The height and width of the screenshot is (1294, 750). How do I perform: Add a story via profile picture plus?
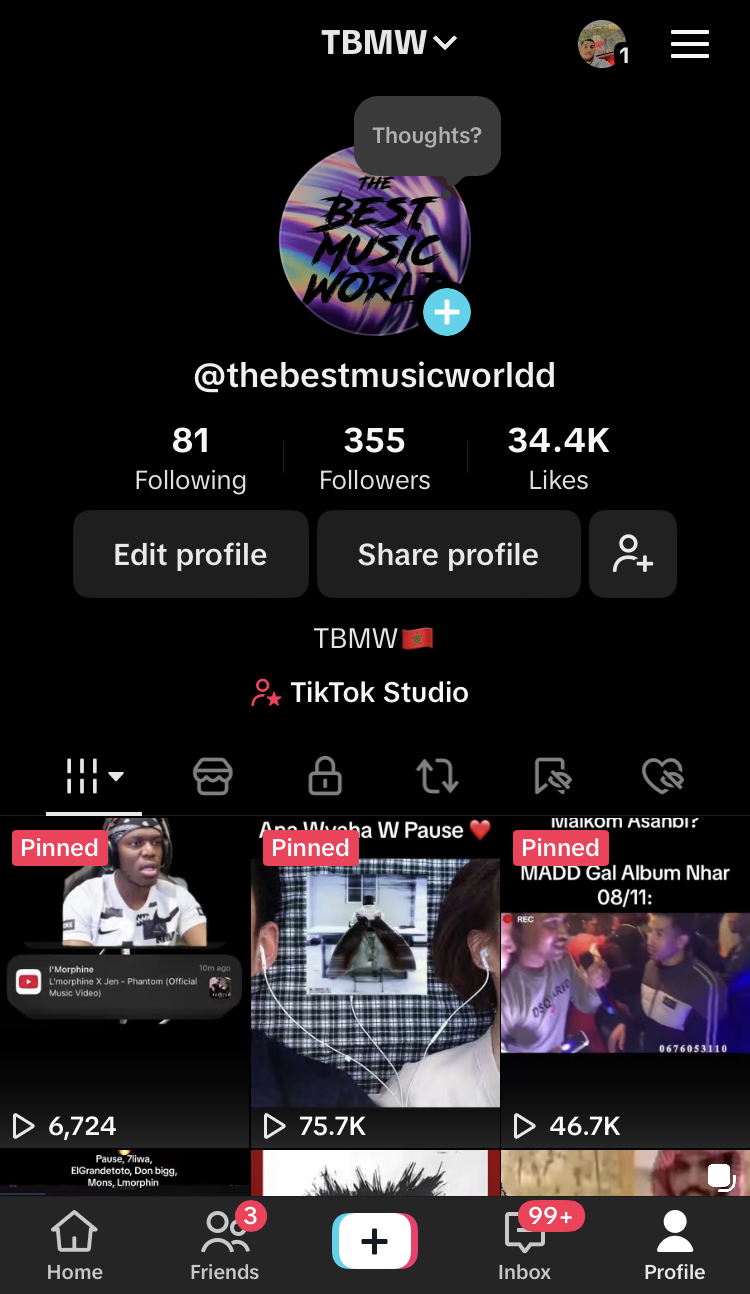pyautogui.click(x=447, y=312)
